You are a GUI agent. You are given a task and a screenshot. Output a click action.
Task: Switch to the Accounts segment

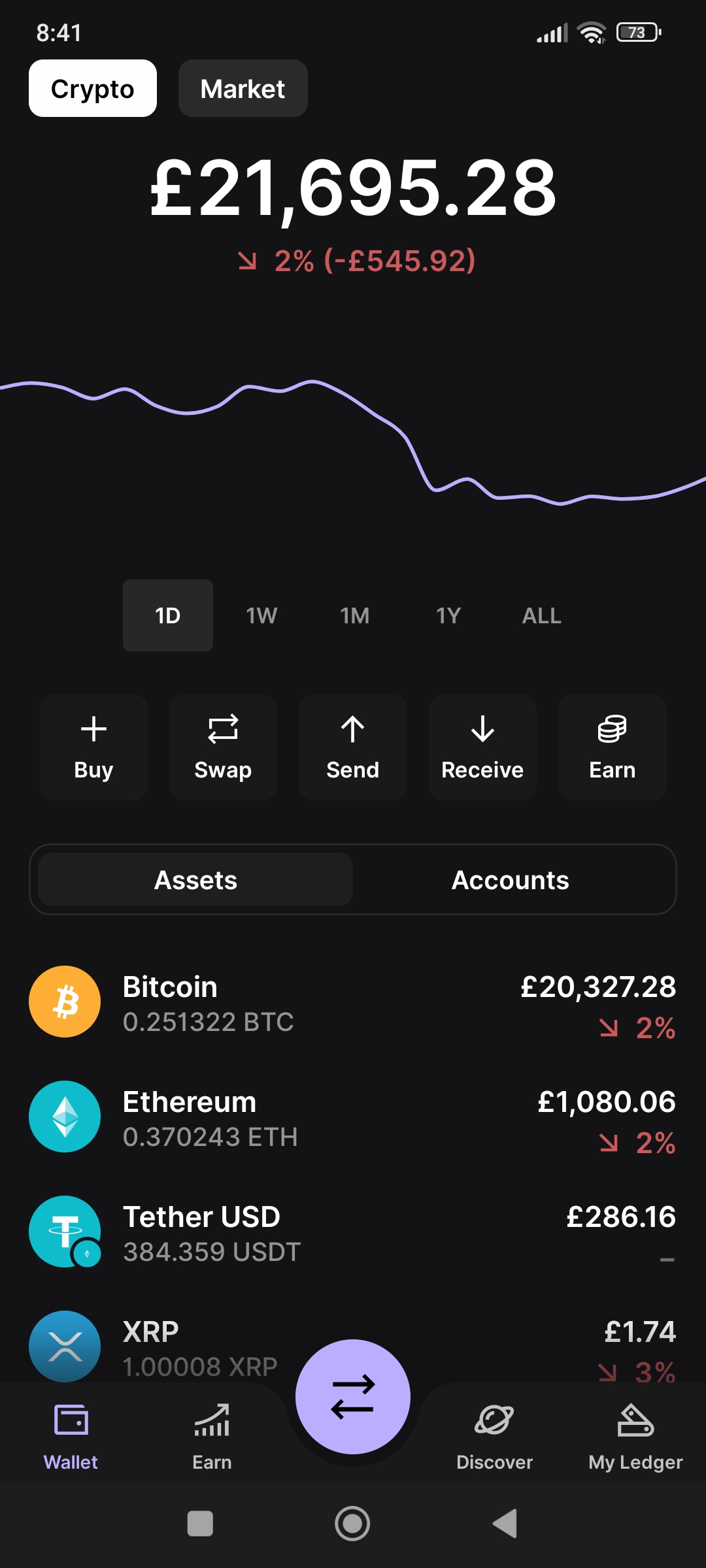tap(510, 880)
